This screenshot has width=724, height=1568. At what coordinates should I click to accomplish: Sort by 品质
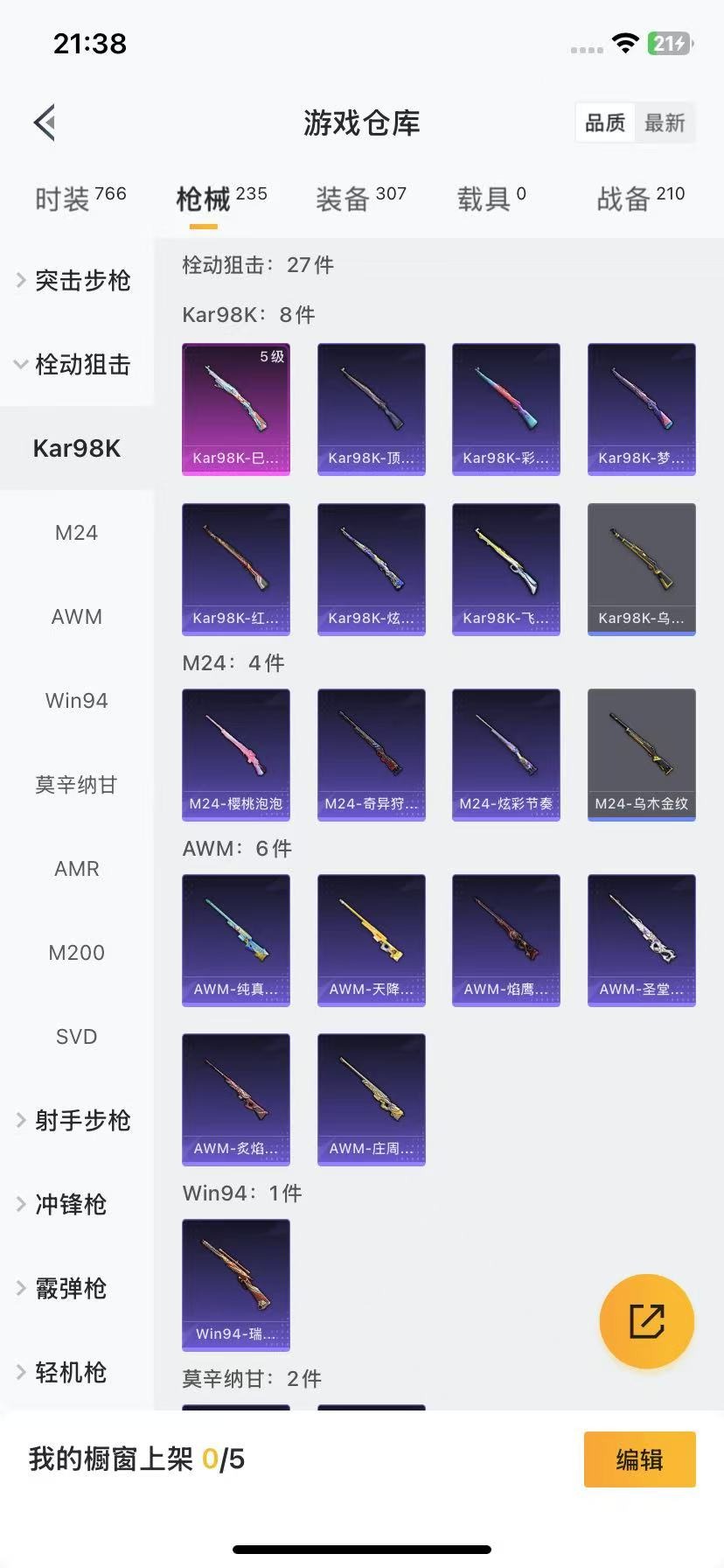[x=605, y=122]
